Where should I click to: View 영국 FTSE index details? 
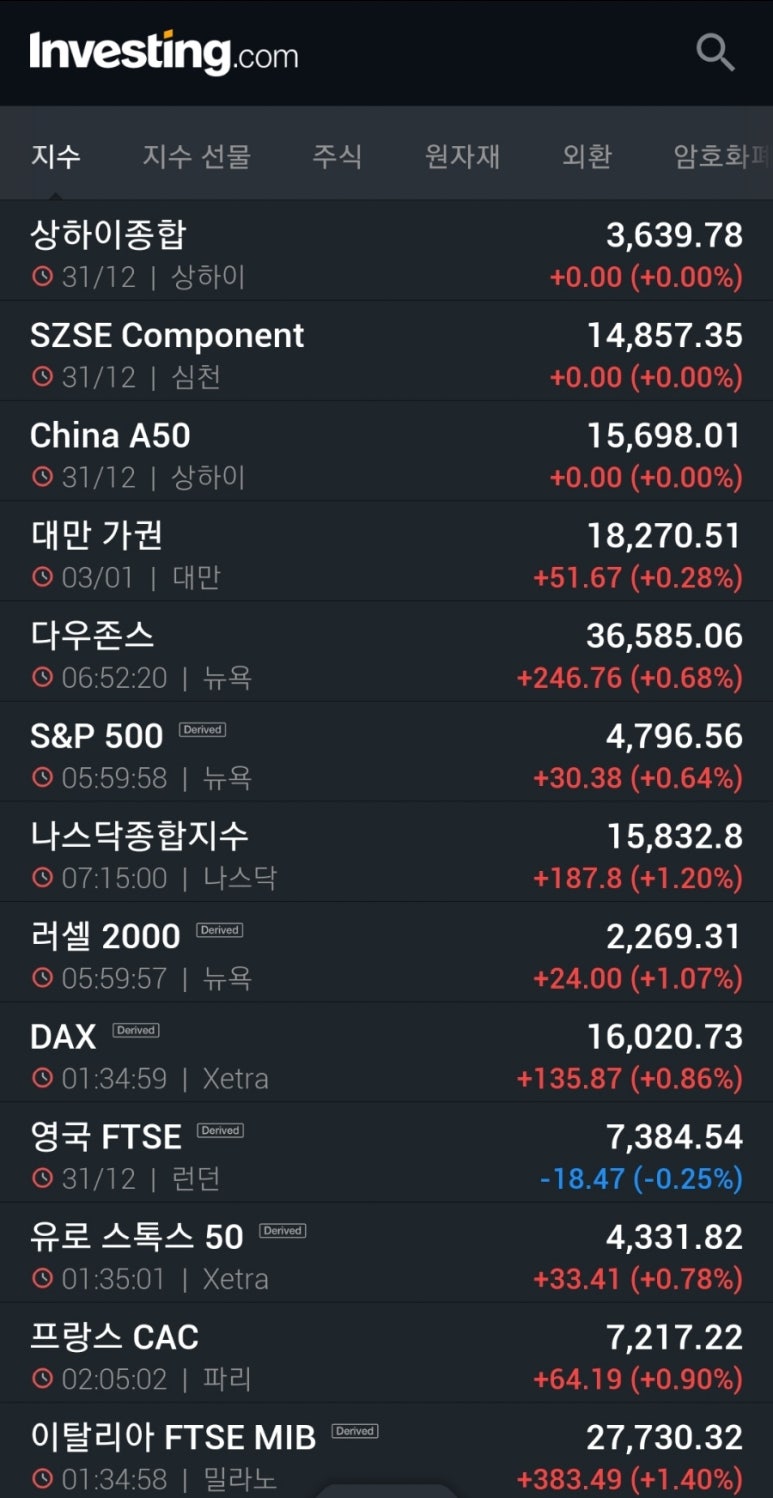click(386, 1152)
